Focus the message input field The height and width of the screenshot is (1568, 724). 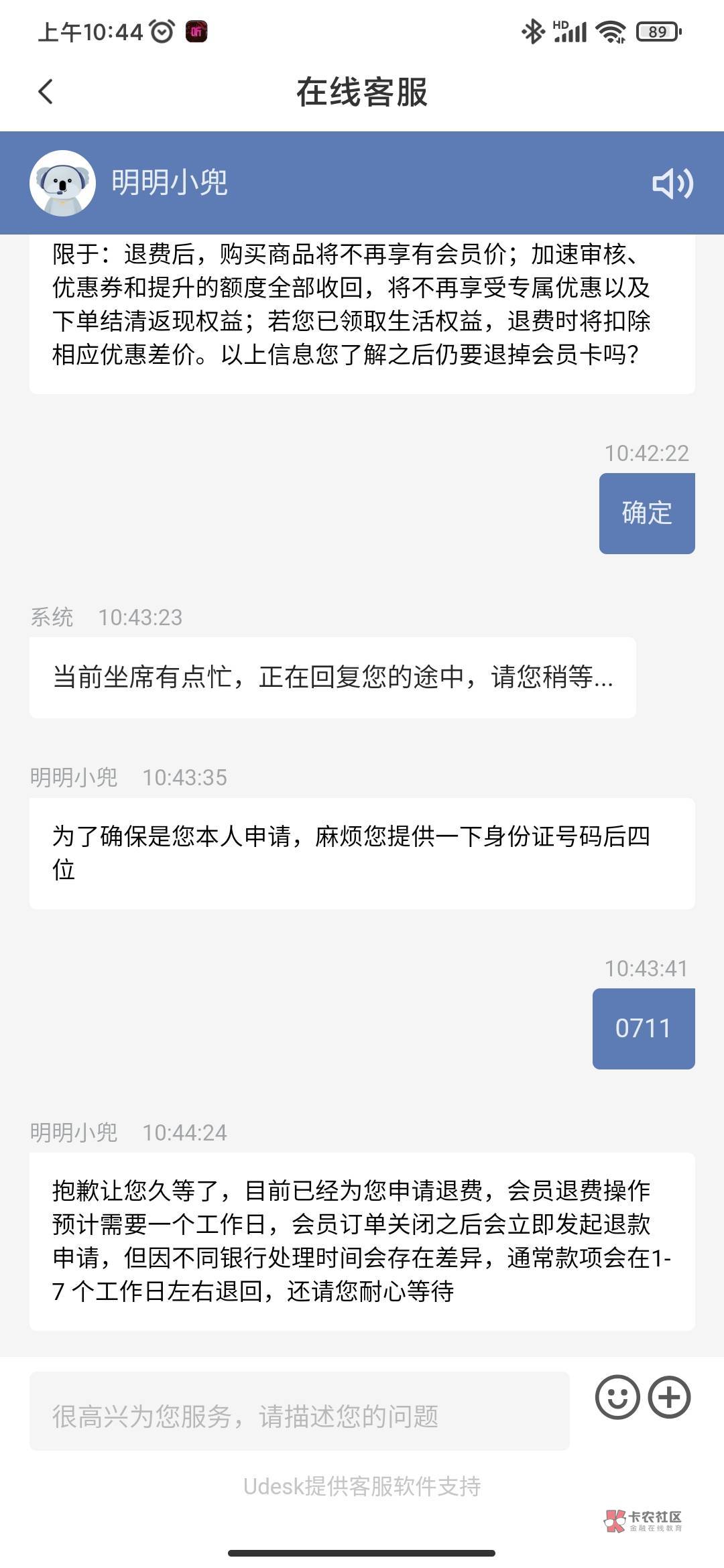[x=299, y=1416]
